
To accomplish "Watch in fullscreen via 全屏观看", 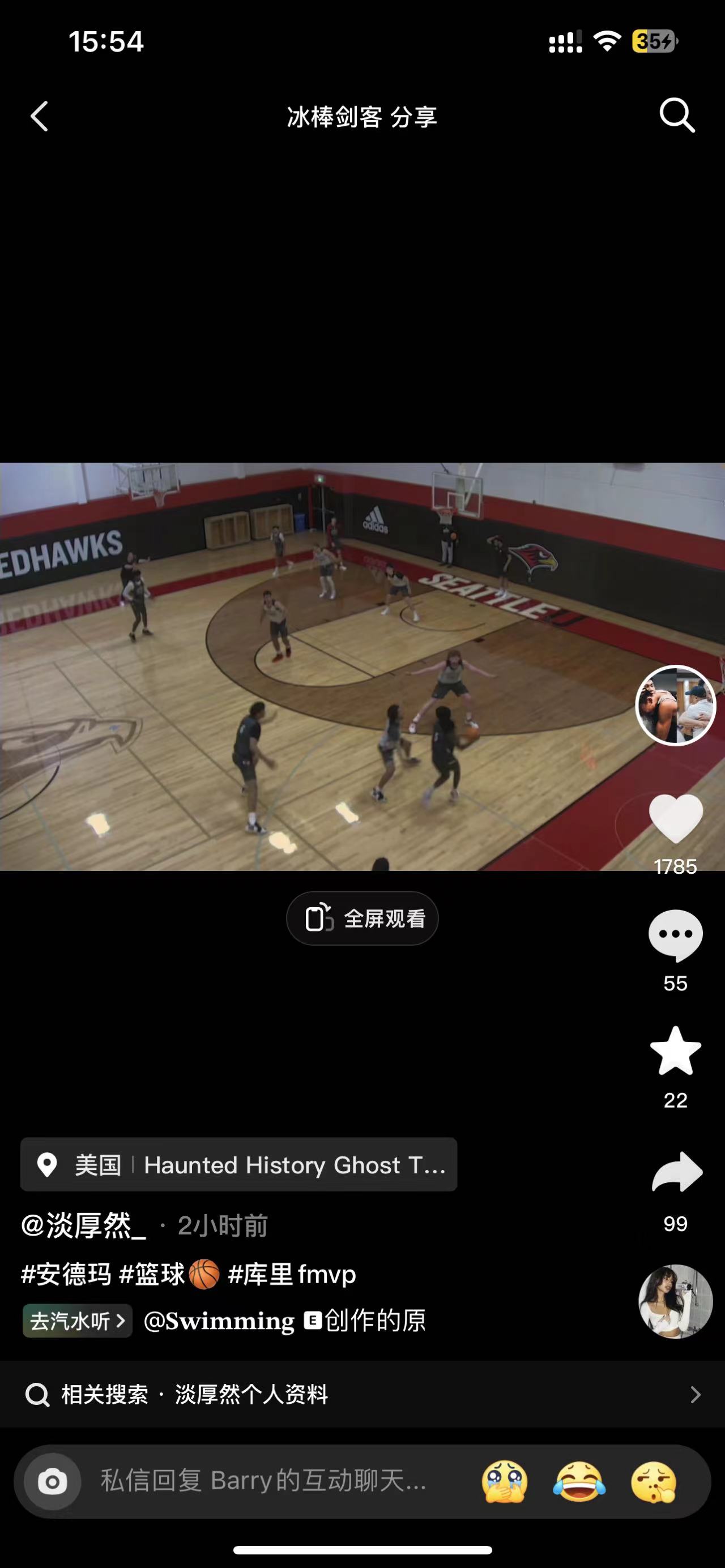I will point(362,918).
